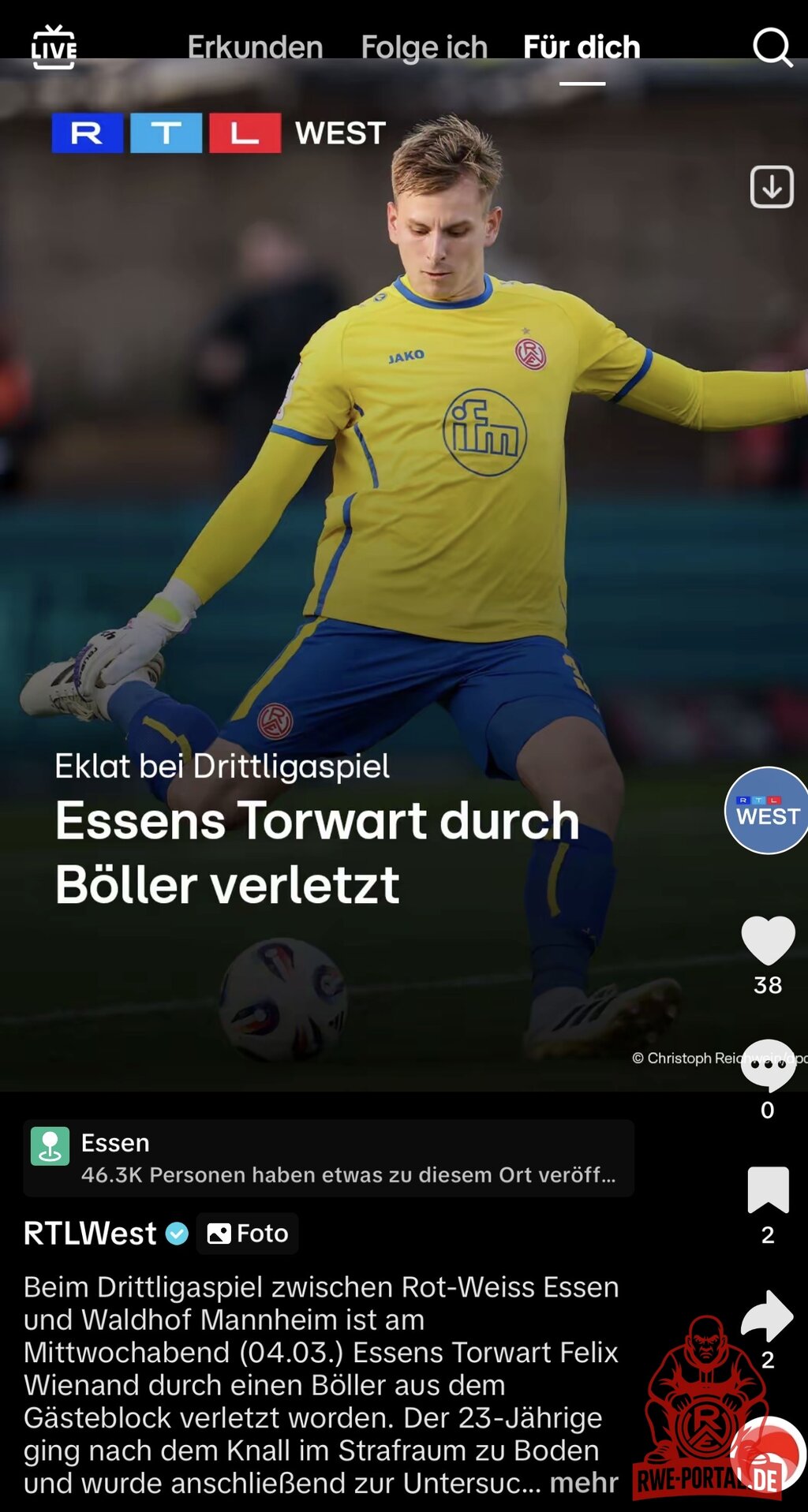
Task: Open the search magnifier
Action: [x=772, y=47]
